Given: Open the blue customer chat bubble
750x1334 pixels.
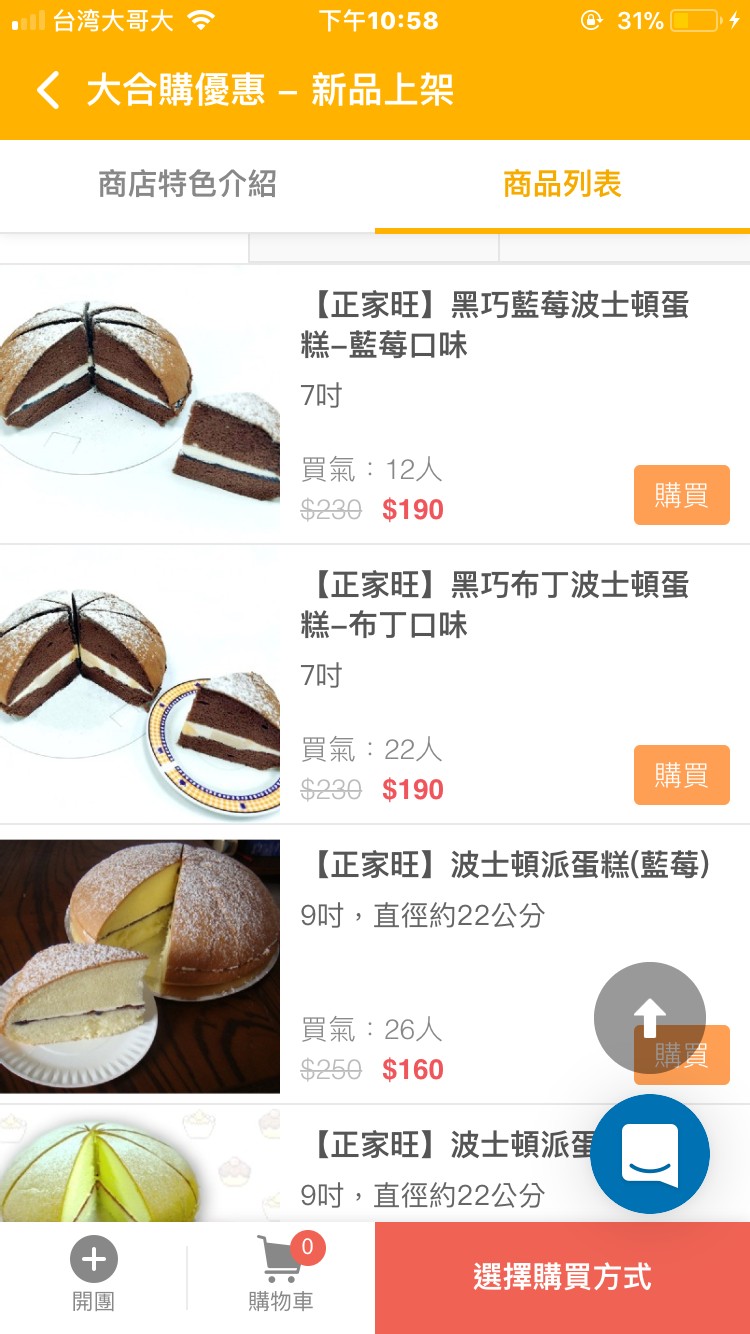Looking at the screenshot, I should click(x=650, y=1154).
